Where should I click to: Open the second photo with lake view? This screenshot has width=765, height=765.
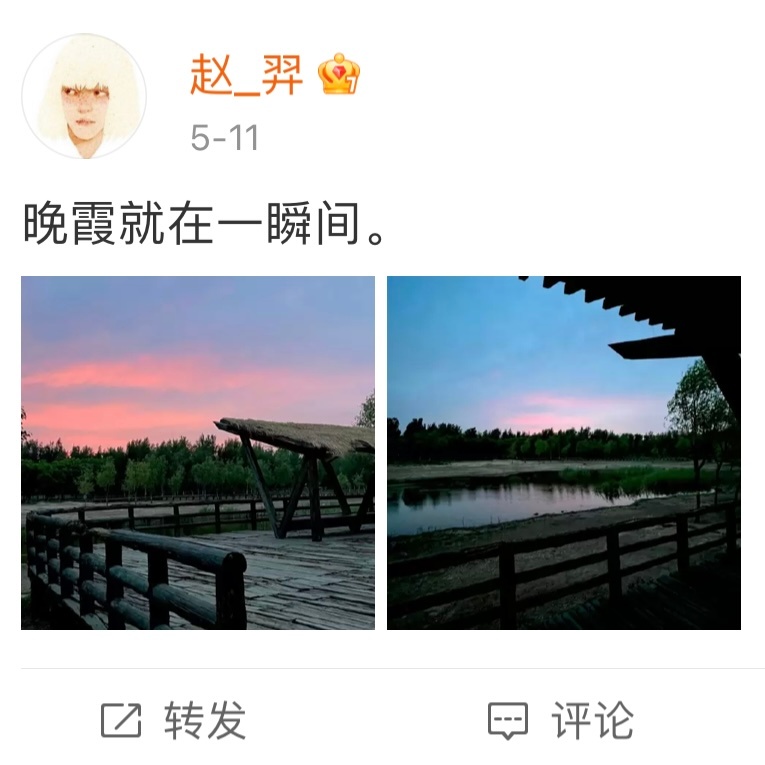tap(564, 453)
